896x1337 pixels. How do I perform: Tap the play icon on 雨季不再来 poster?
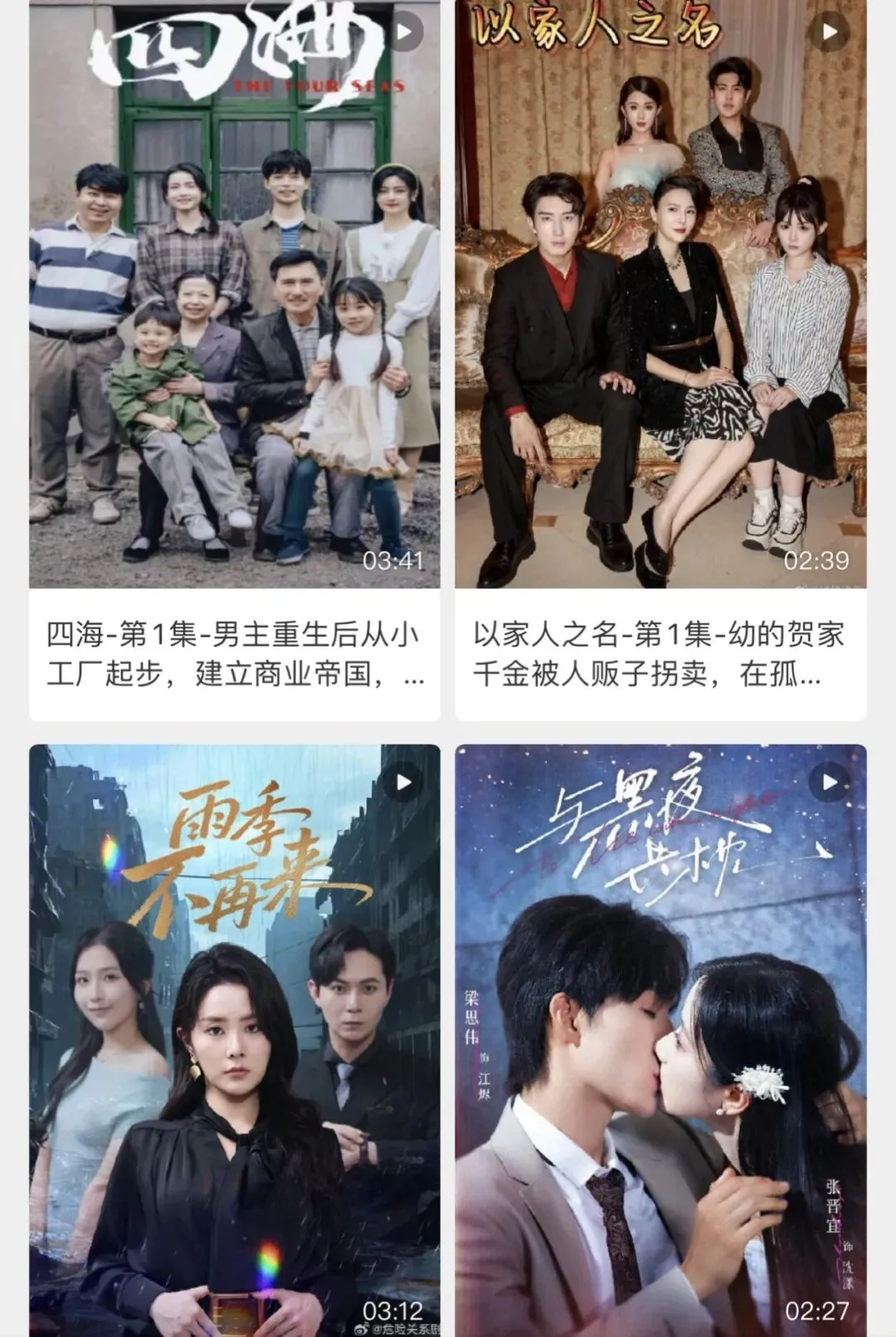(x=403, y=783)
